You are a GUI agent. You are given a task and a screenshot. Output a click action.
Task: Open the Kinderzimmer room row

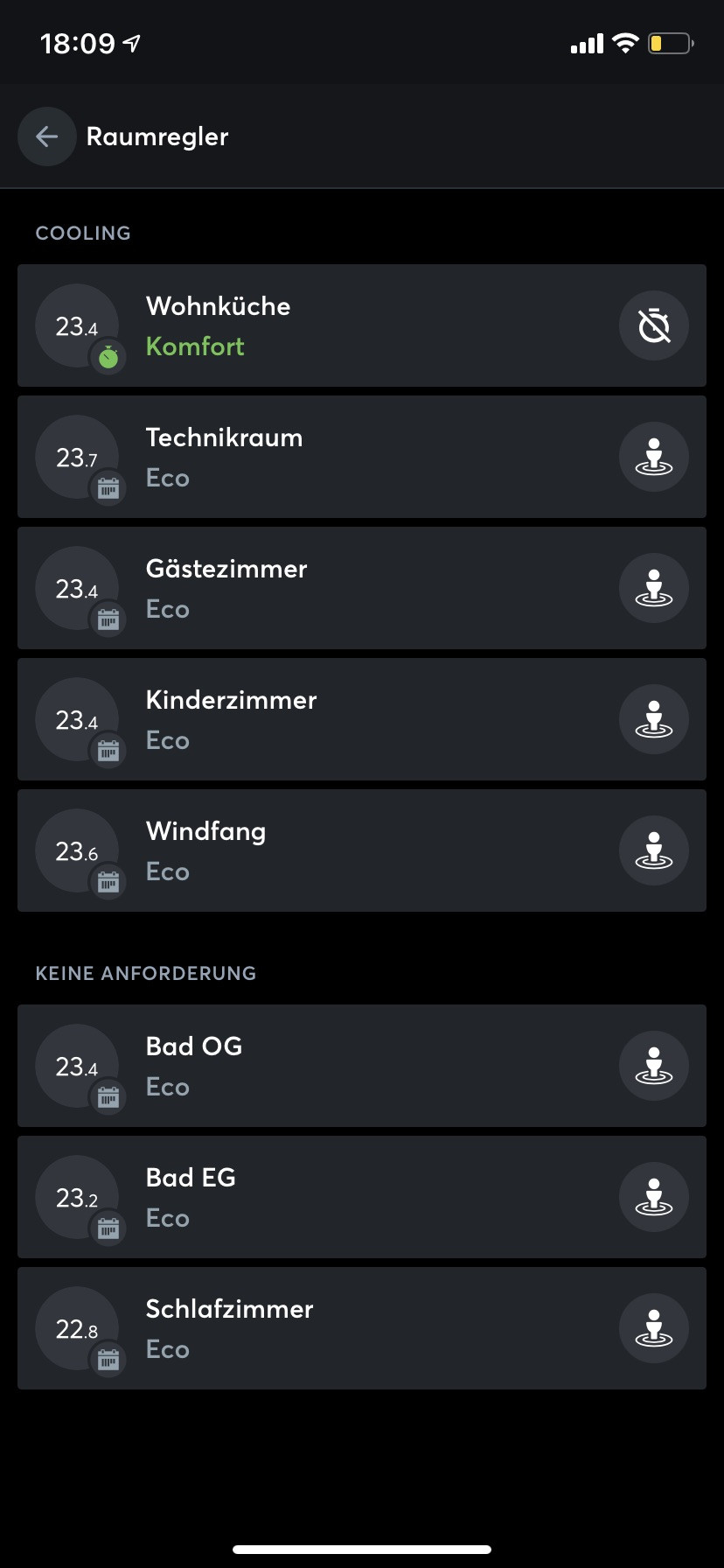click(x=350, y=719)
